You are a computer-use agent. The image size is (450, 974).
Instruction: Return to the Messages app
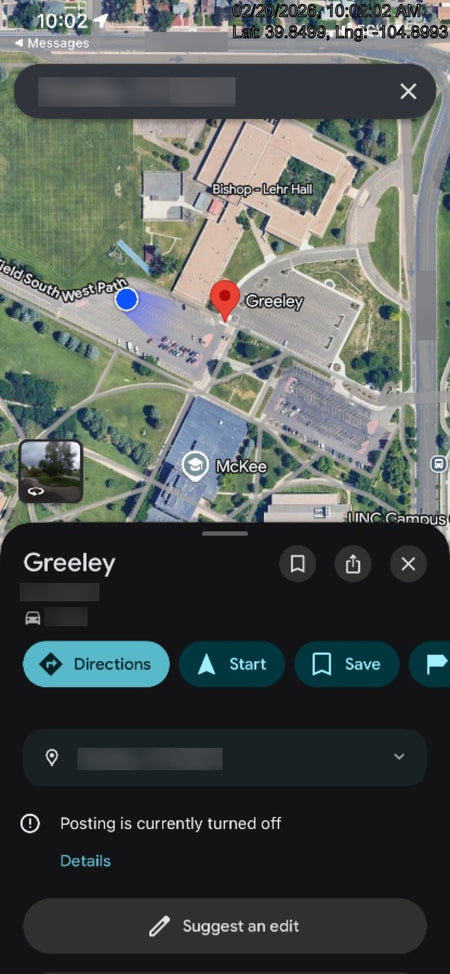tap(51, 43)
